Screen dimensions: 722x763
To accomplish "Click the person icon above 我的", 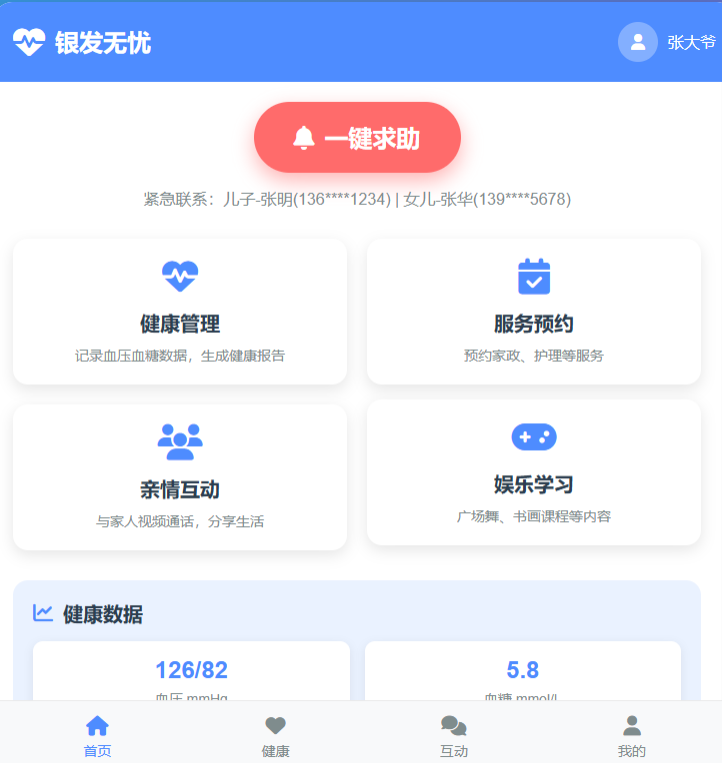I will click(x=632, y=725).
